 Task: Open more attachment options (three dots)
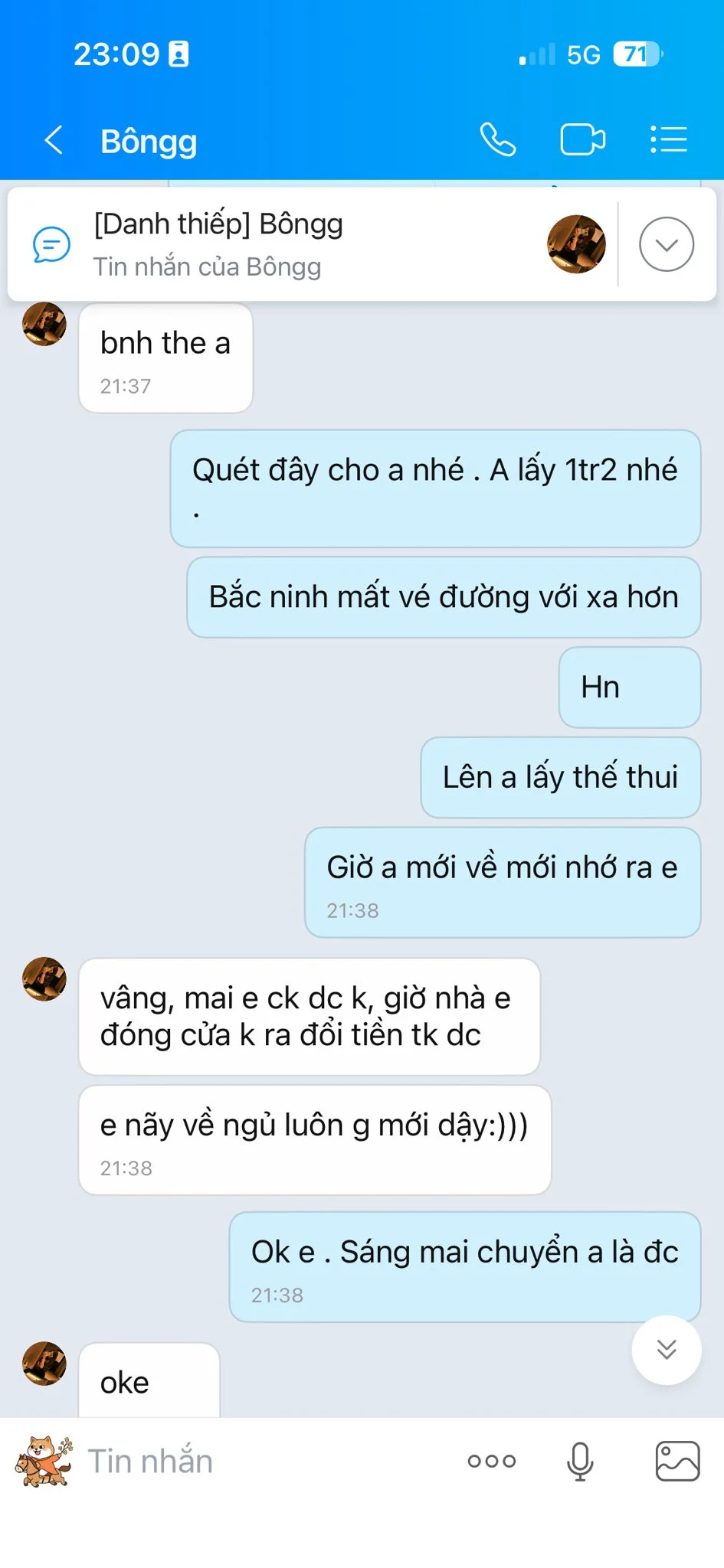point(492,1461)
